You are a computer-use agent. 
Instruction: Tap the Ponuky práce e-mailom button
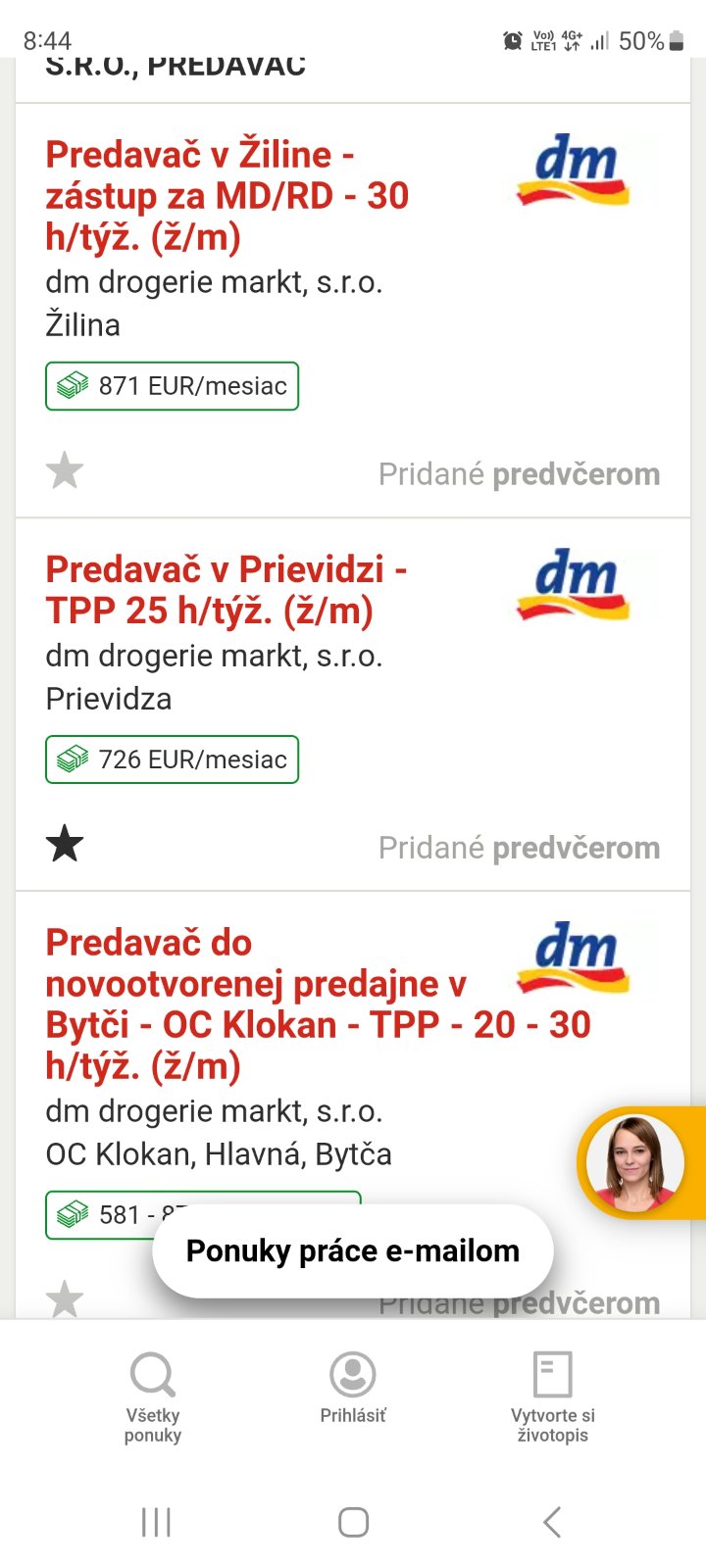tap(353, 1251)
